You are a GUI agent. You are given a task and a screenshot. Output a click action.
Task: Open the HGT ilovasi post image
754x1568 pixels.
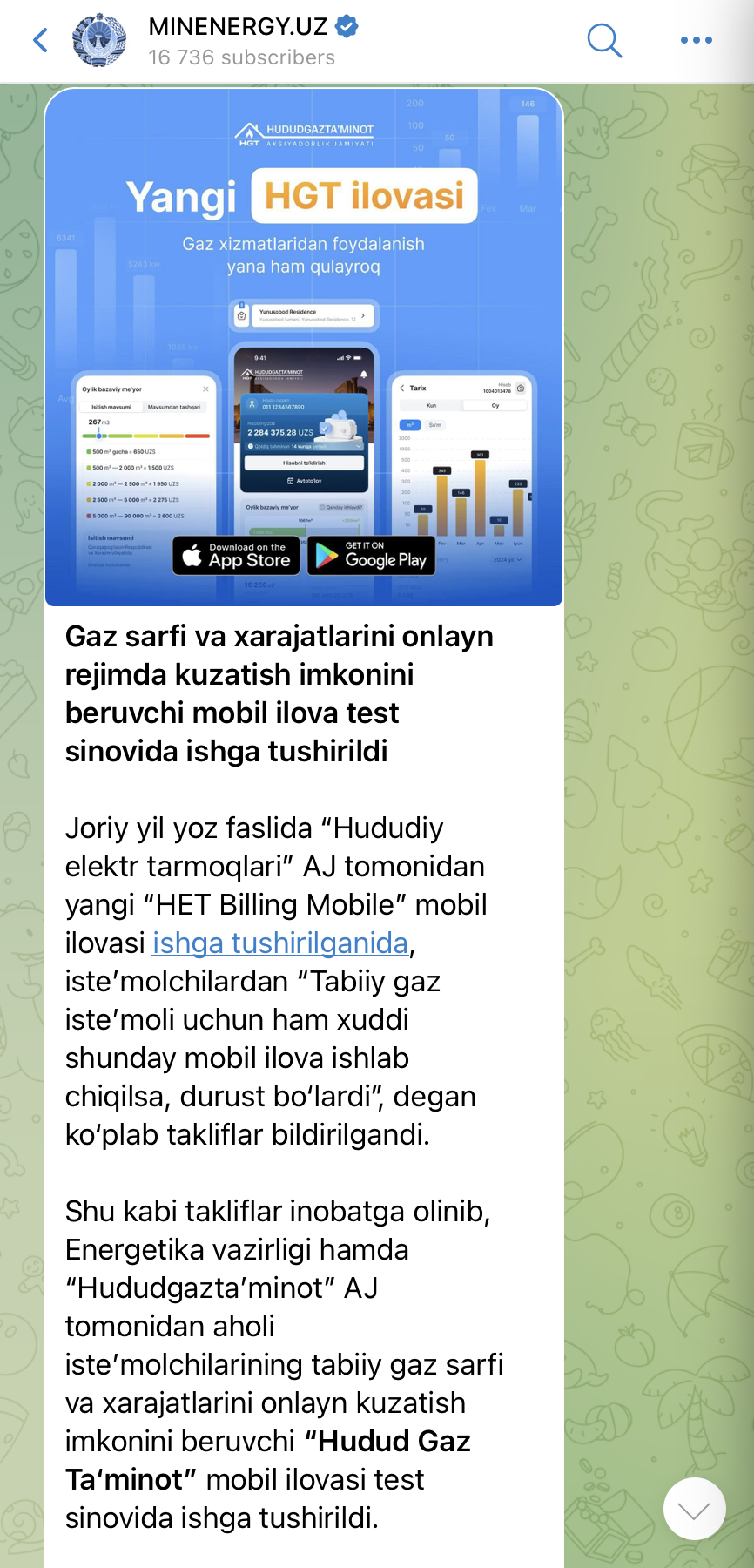[303, 347]
